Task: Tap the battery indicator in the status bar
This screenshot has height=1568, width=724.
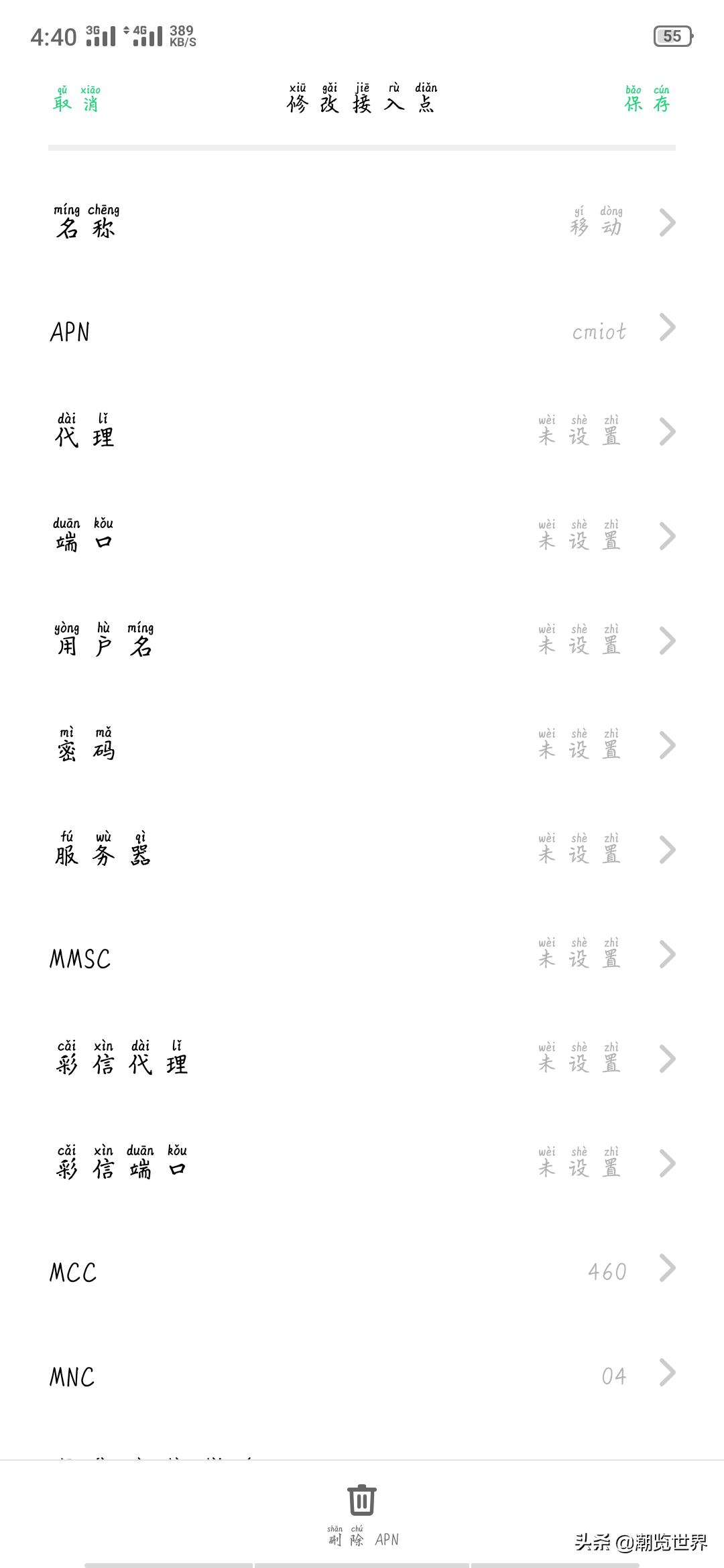Action: tap(674, 37)
